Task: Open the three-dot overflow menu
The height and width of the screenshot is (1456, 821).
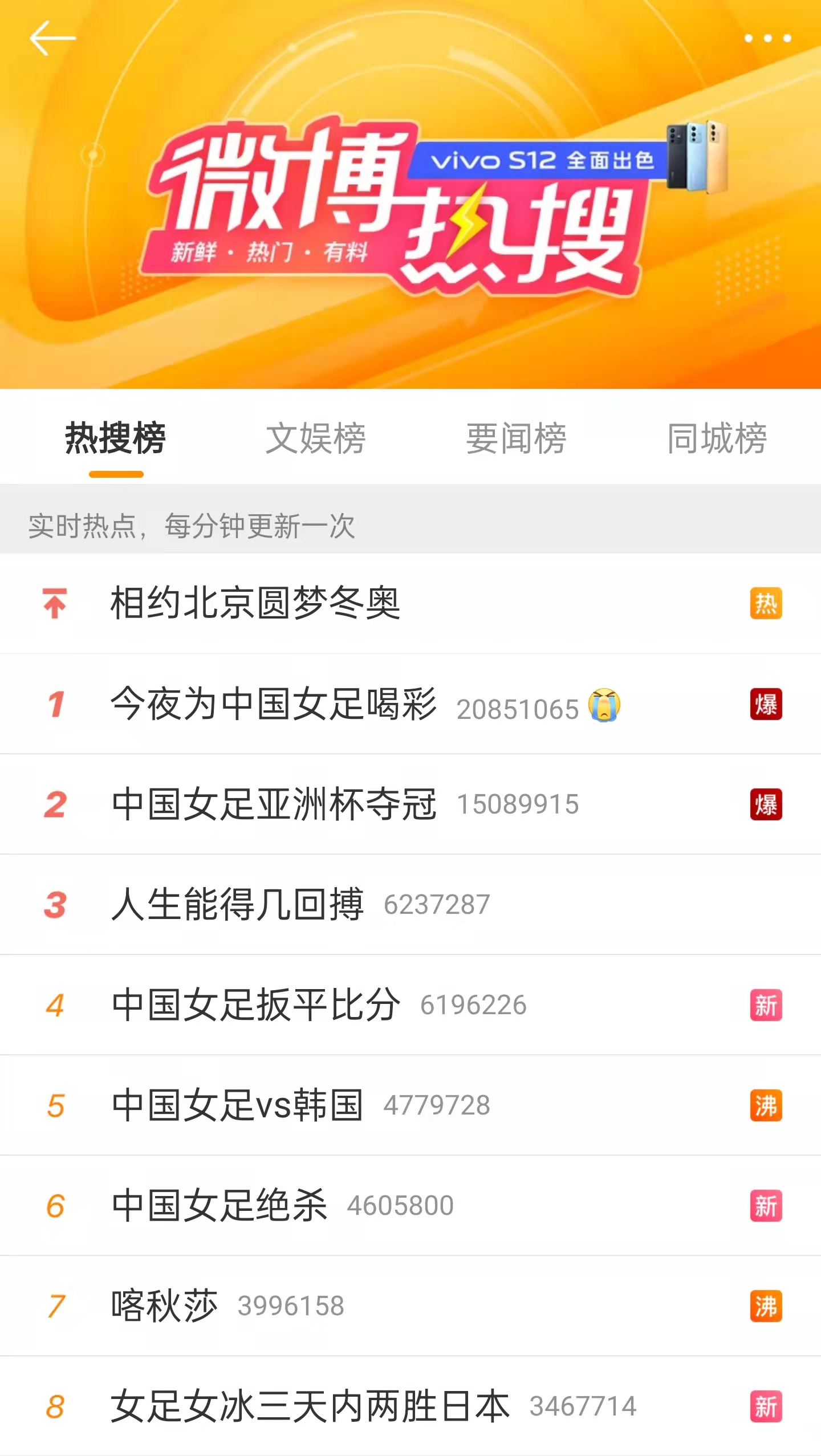Action: [767, 39]
